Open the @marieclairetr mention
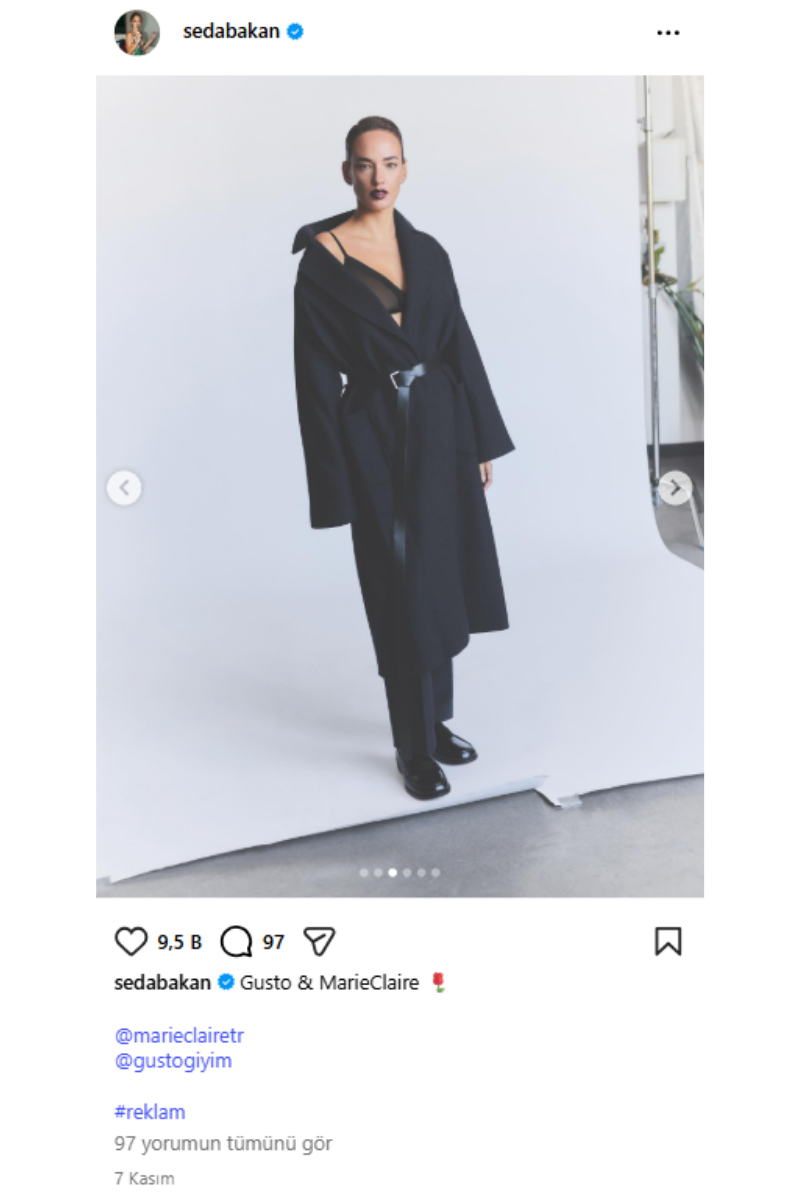 pos(179,1036)
